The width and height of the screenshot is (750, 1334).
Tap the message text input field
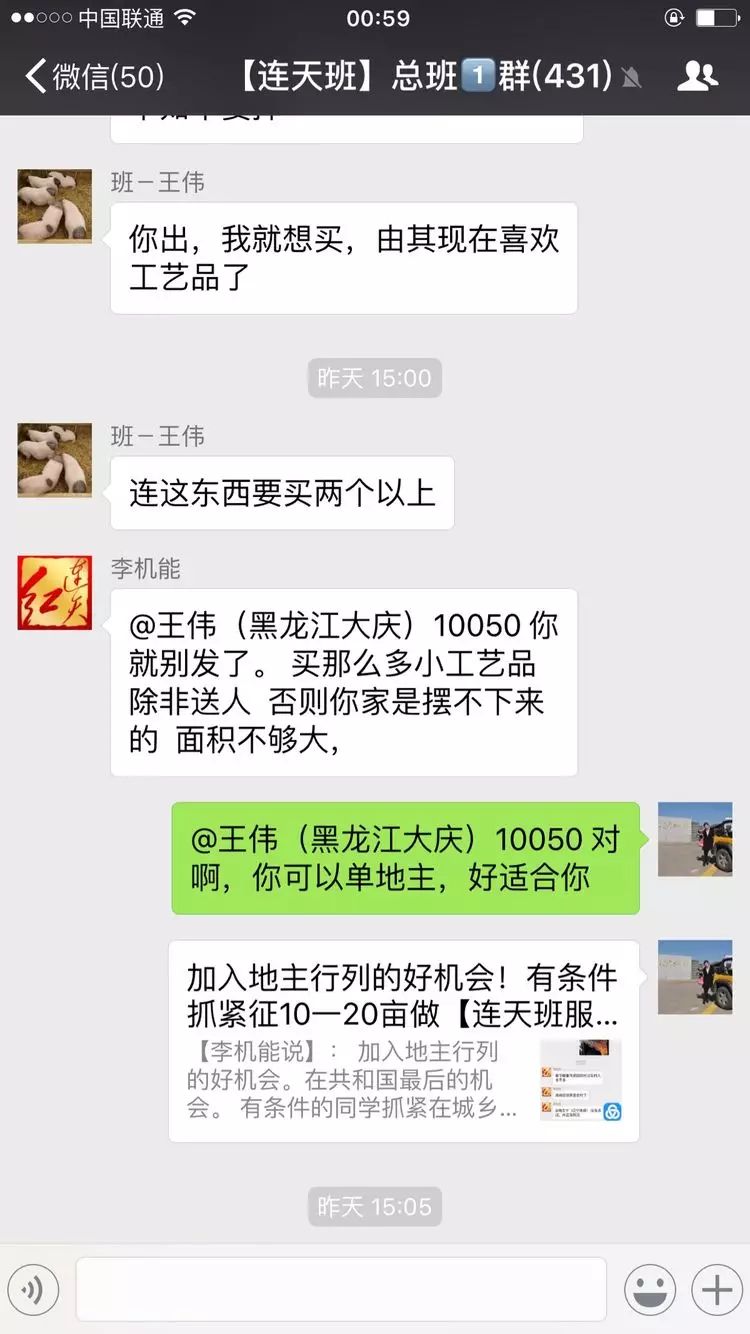tap(340, 1290)
